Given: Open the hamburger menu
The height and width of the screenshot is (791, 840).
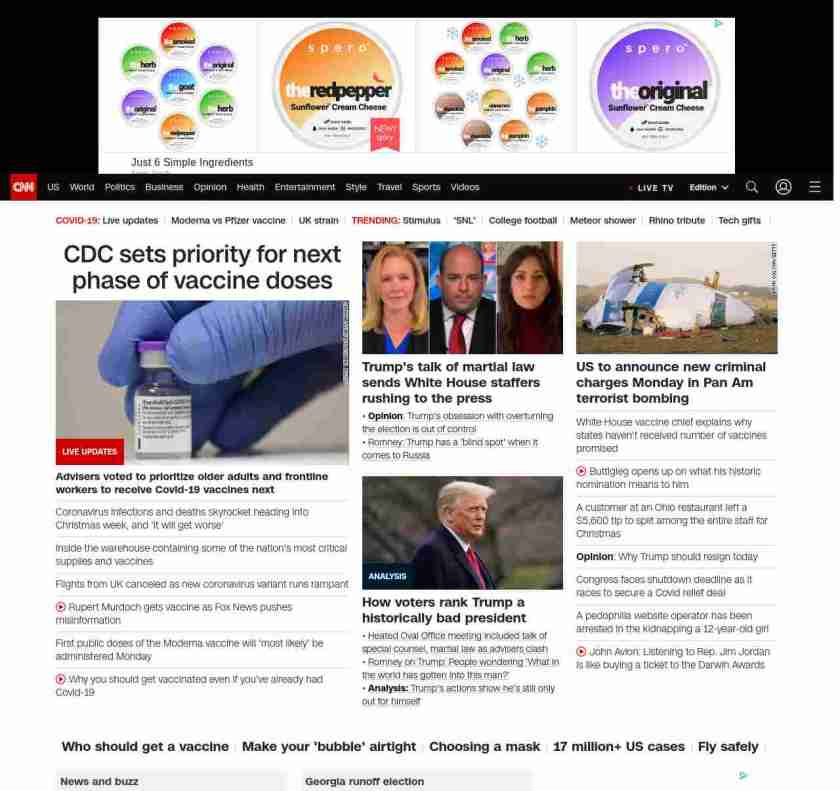Looking at the screenshot, I should click(815, 187).
